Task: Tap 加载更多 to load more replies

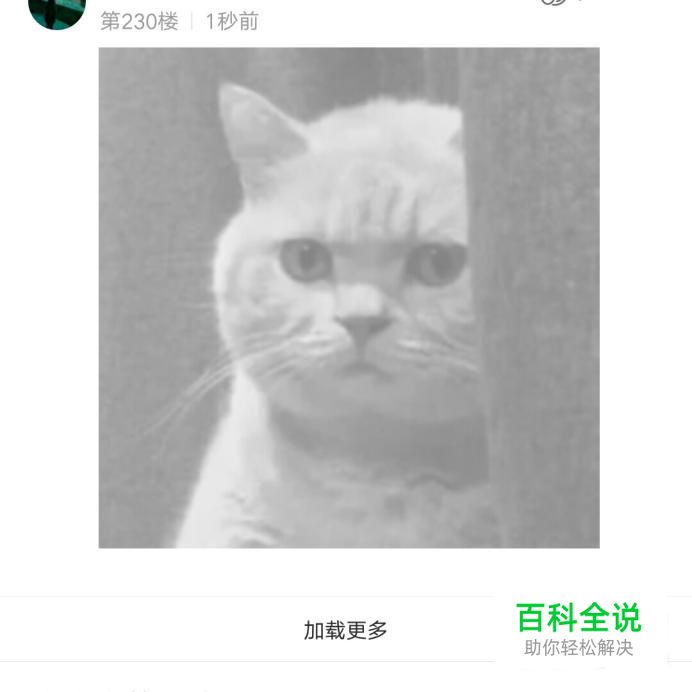Action: click(x=345, y=630)
